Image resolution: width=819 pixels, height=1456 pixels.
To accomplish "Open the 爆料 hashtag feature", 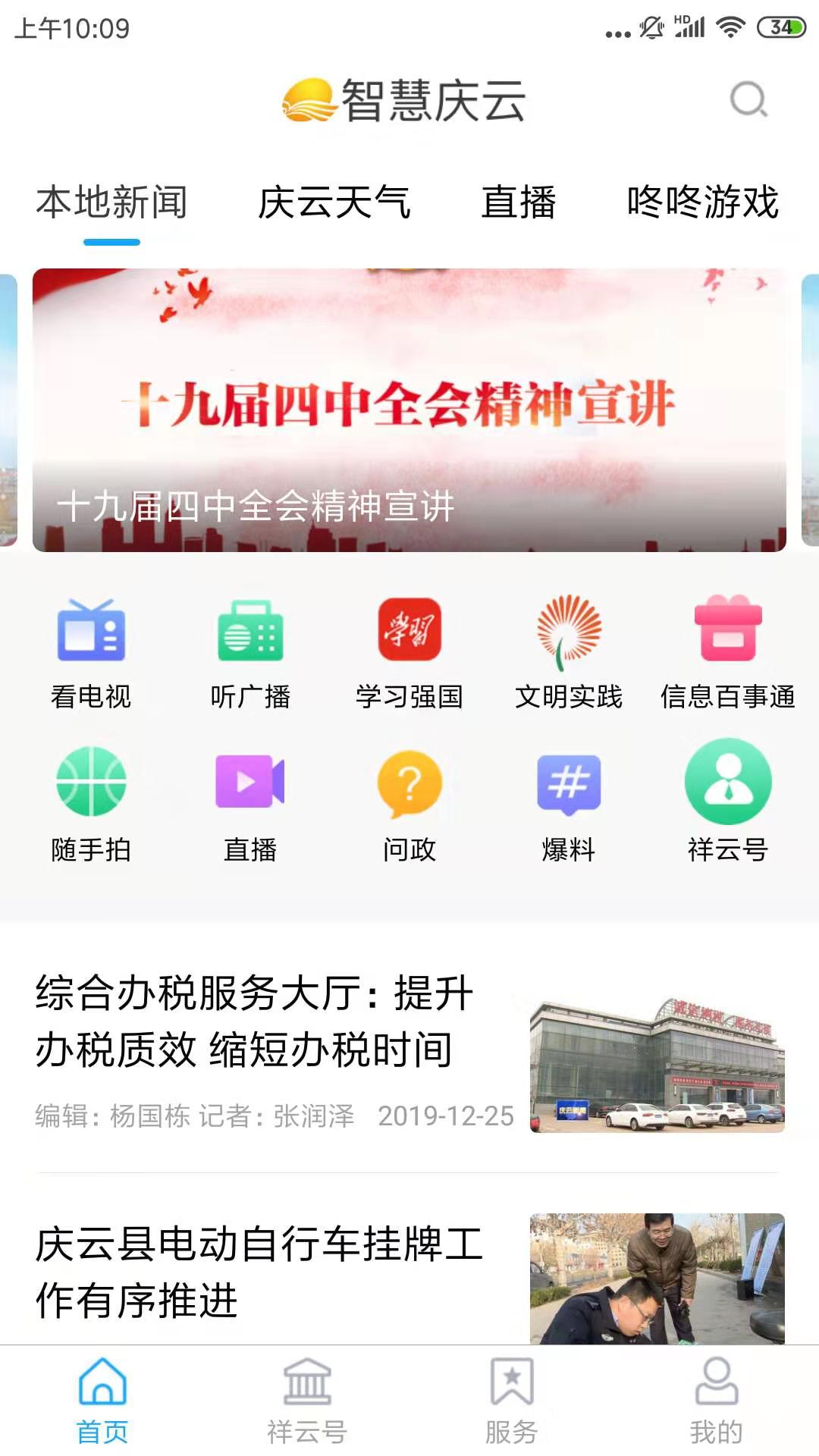I will tap(570, 804).
